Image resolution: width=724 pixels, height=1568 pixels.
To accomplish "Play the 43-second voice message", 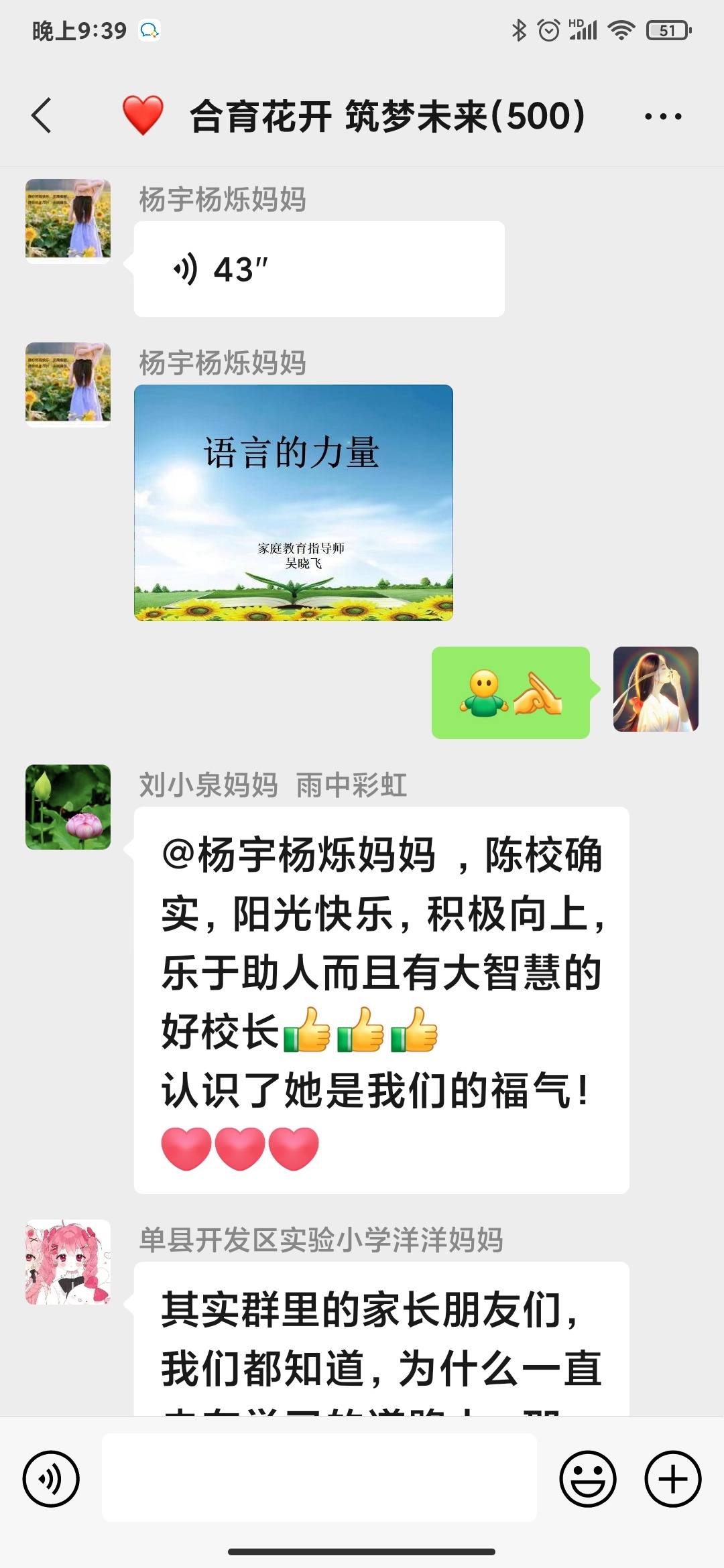I will tap(318, 269).
